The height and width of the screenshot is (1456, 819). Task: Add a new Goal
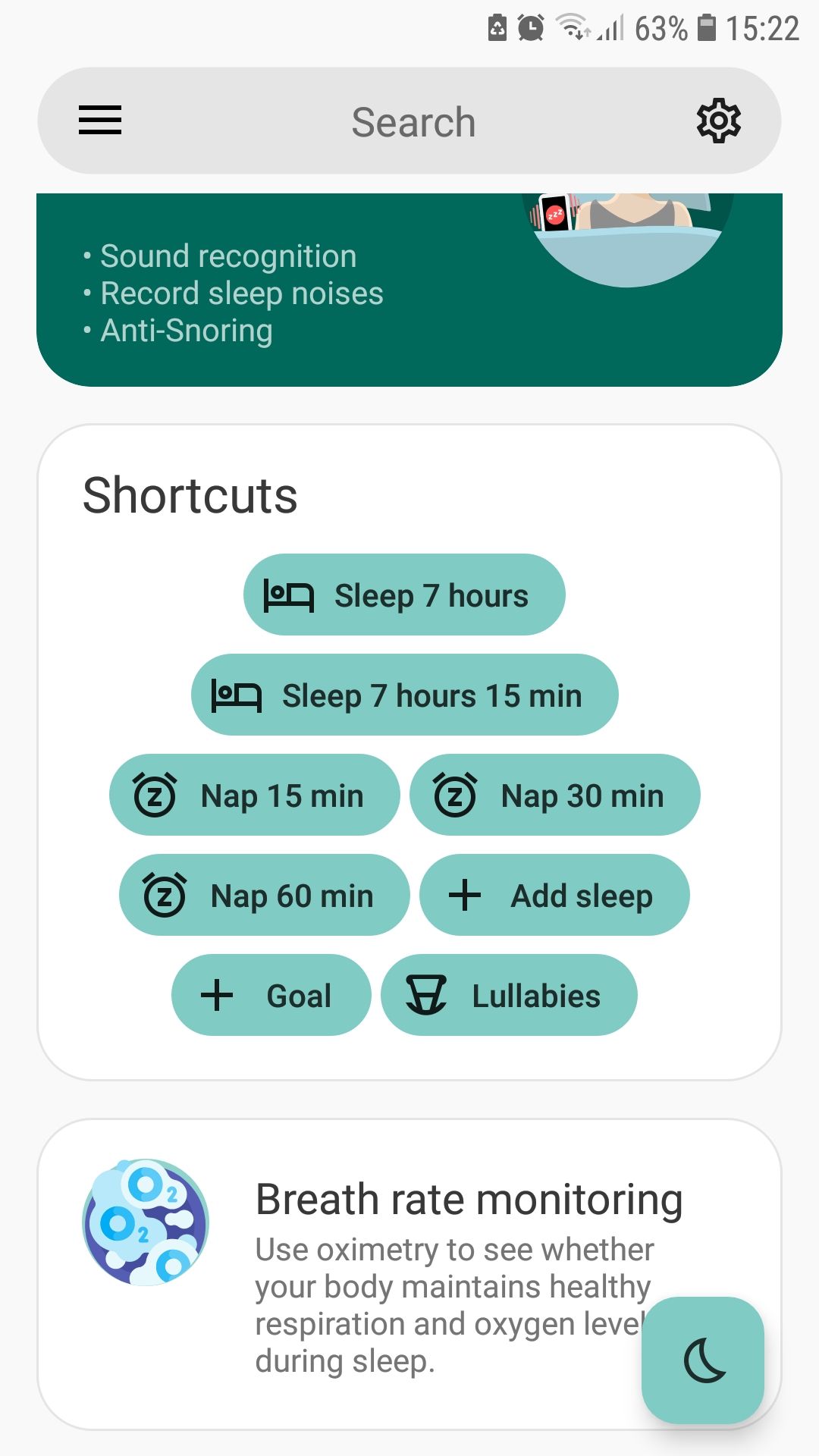click(271, 996)
